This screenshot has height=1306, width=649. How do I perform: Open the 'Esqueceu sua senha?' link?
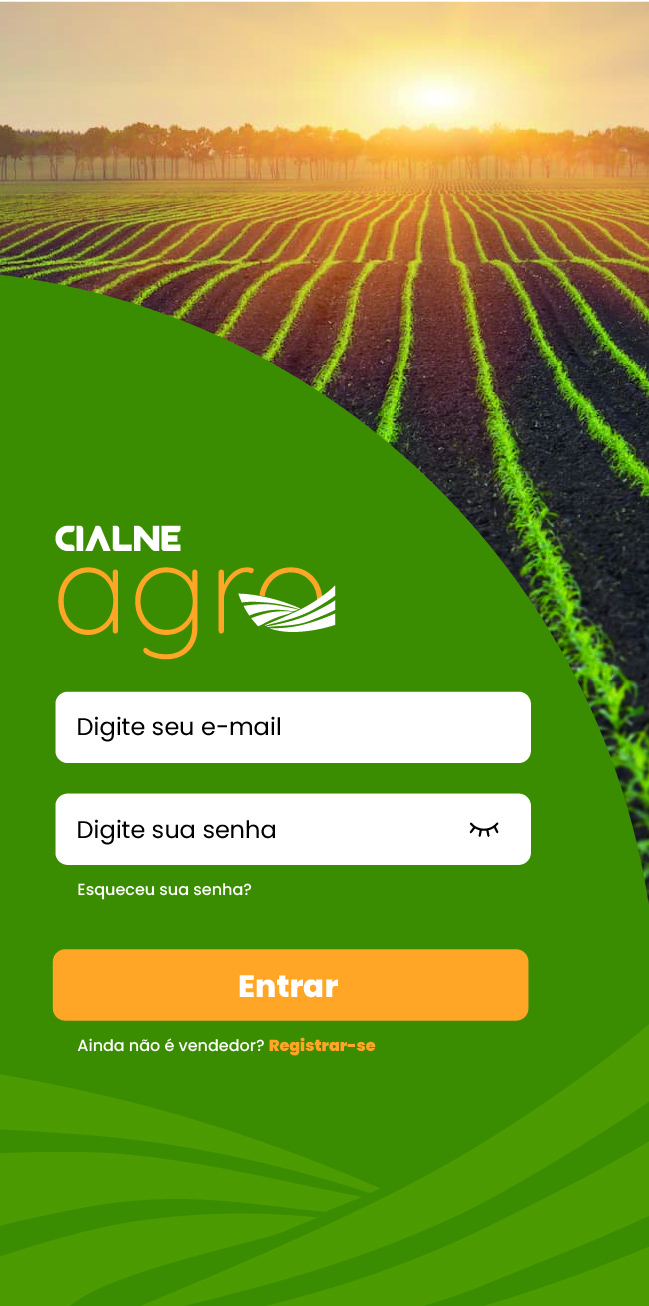coord(164,889)
